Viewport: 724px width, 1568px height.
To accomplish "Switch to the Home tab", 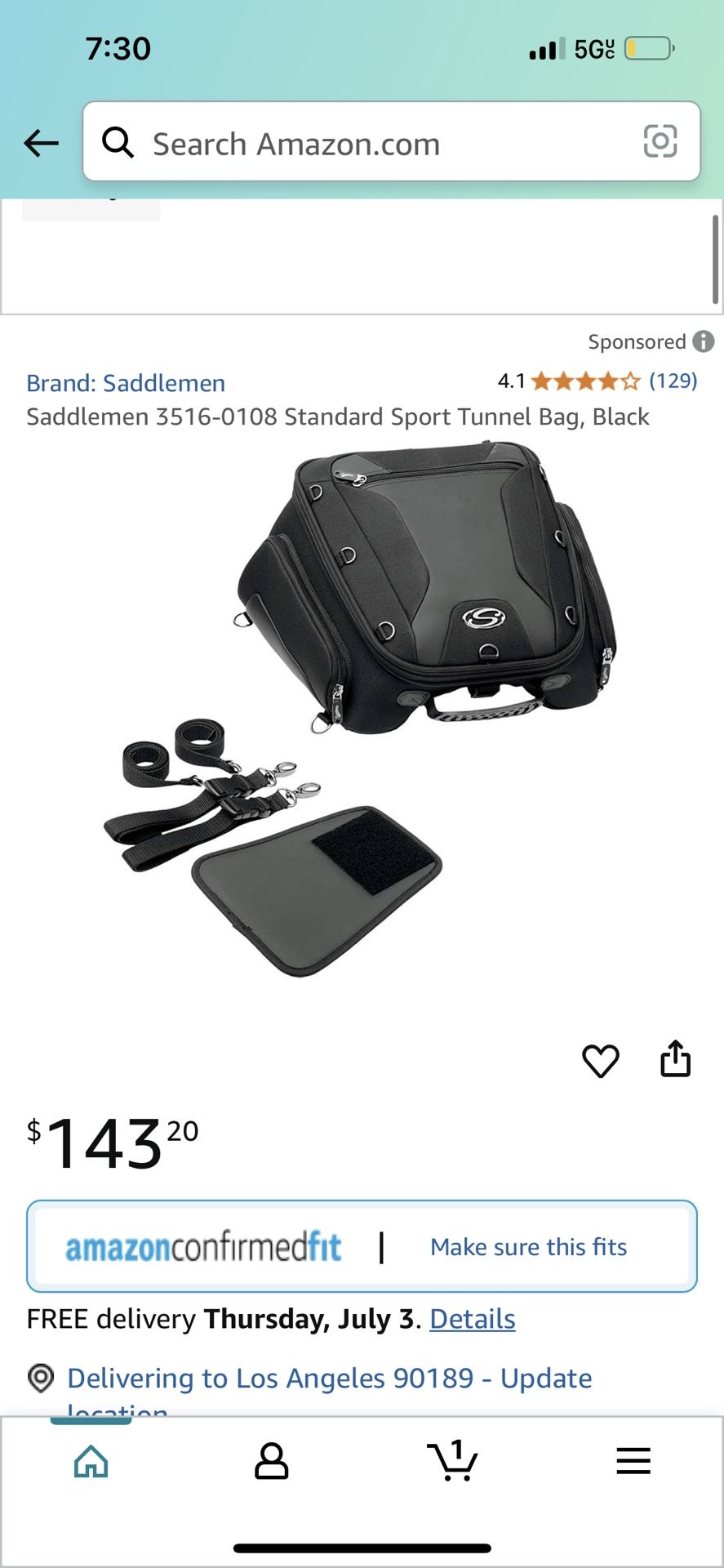I will [91, 1461].
